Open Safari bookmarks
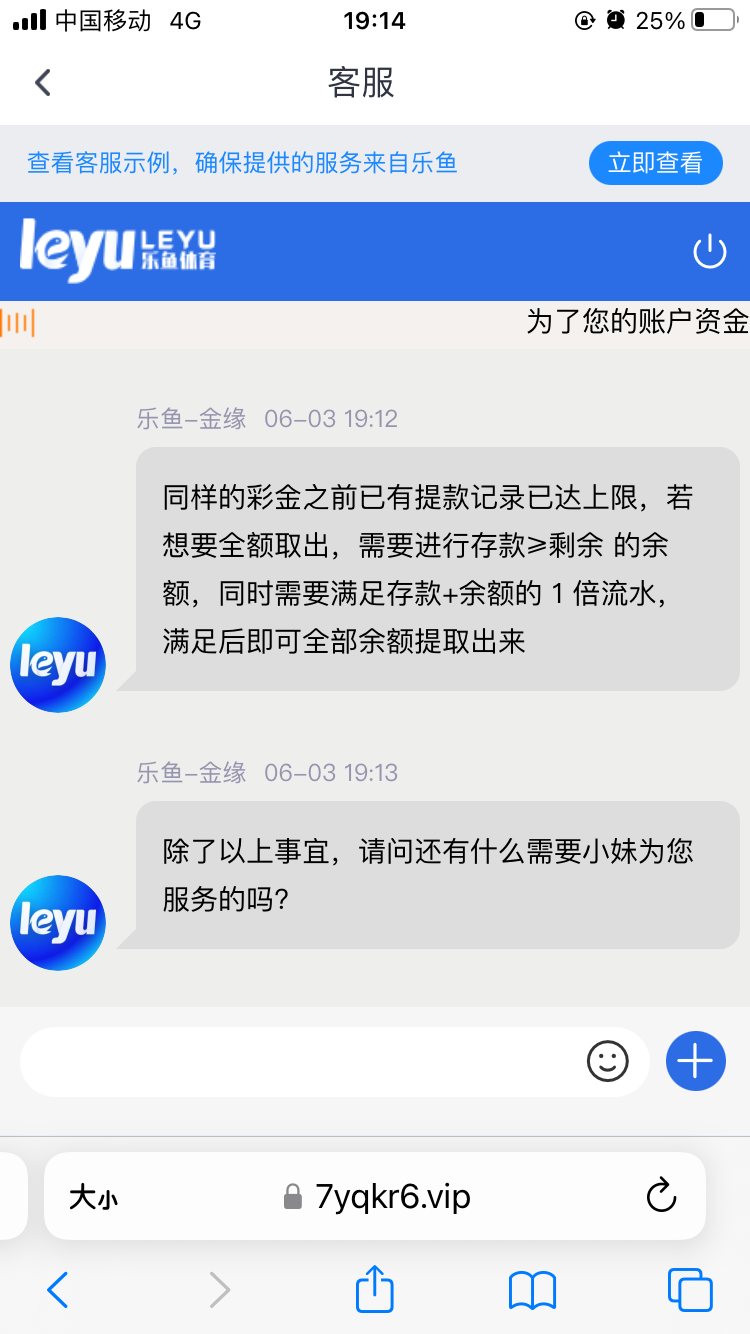 532,1290
